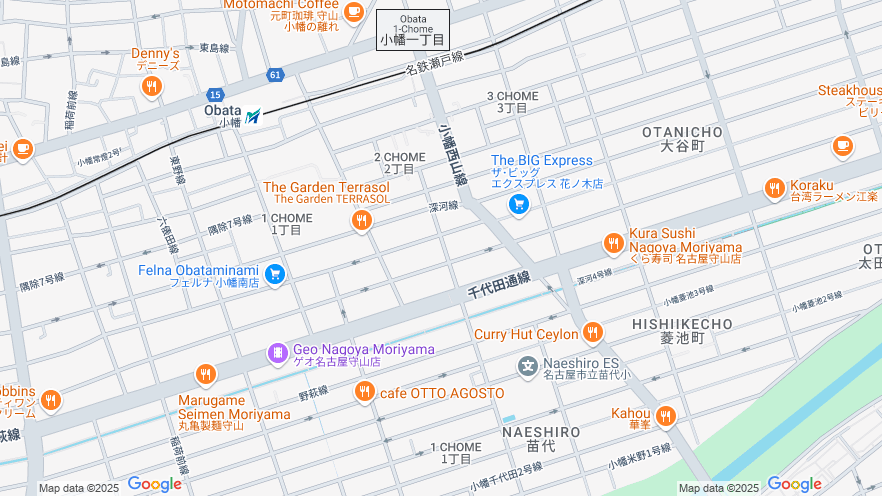Tap the Kura Sushi Nagoya Moriyama pin
Viewport: 882px width, 496px height.
[x=613, y=243]
